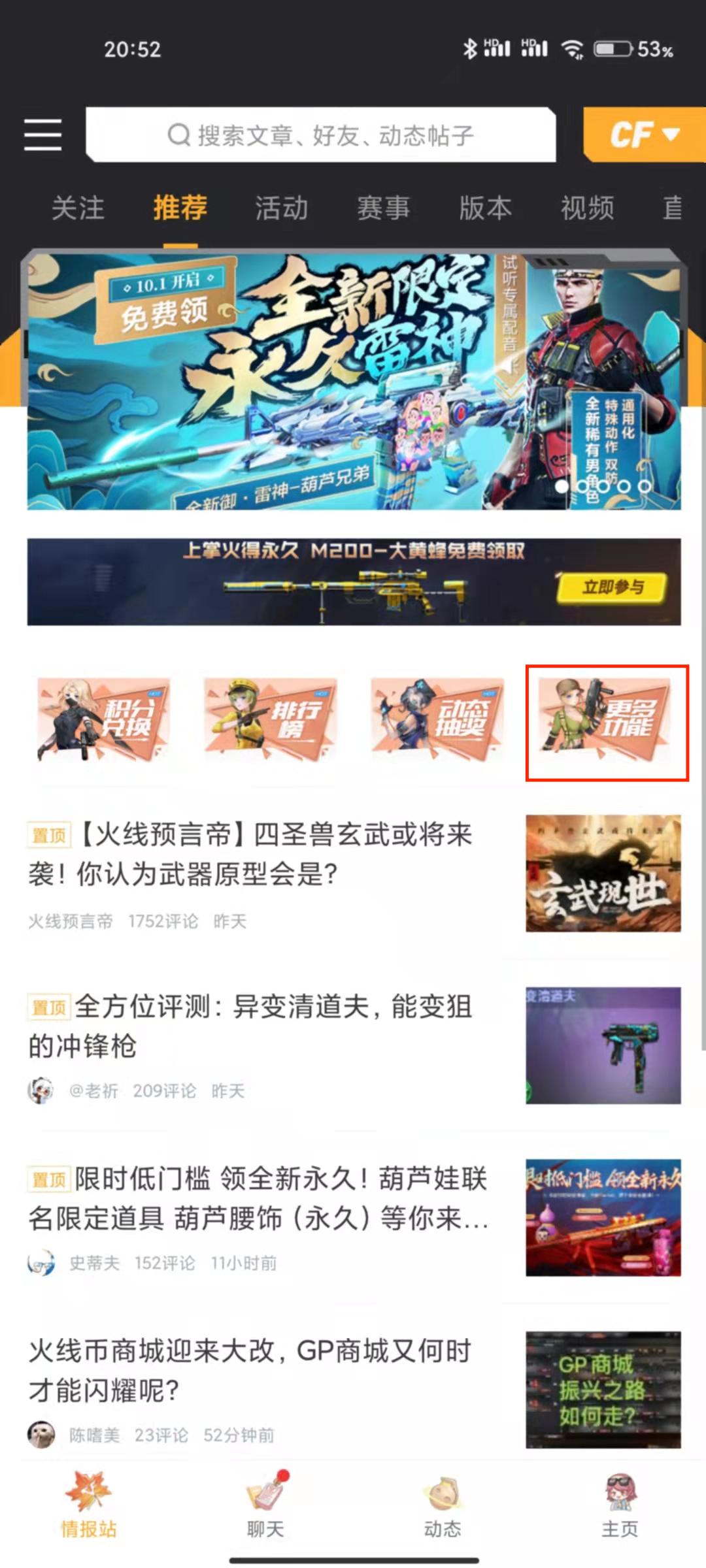Open the 异变清道夫 review article
This screenshot has width=706, height=1568.
point(261,1026)
